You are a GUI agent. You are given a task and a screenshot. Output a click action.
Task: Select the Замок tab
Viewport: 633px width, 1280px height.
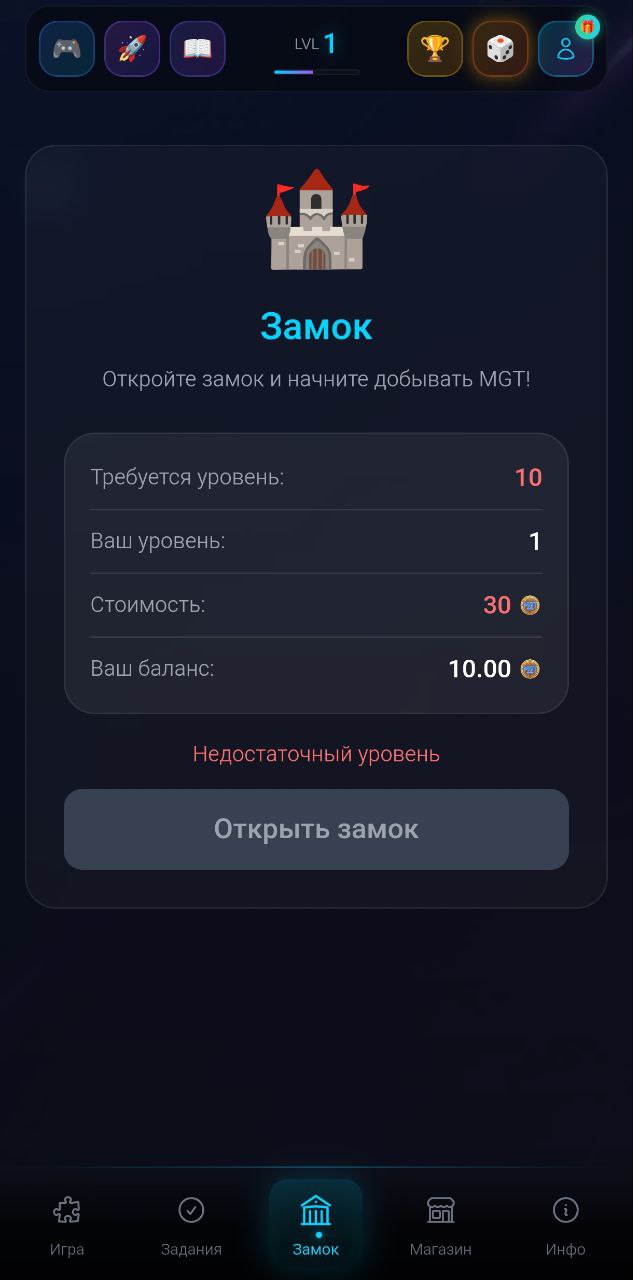click(x=316, y=1226)
